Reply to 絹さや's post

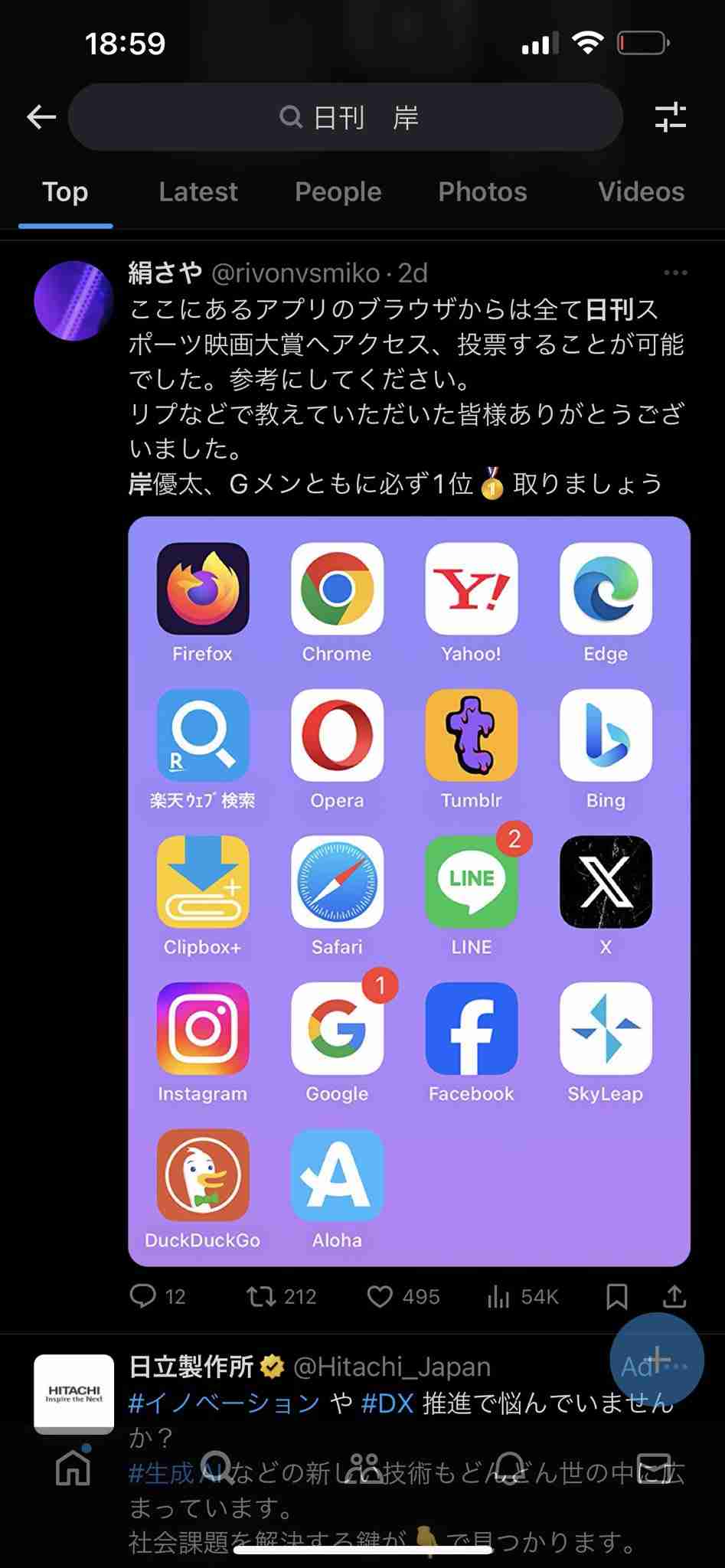pos(143,1296)
